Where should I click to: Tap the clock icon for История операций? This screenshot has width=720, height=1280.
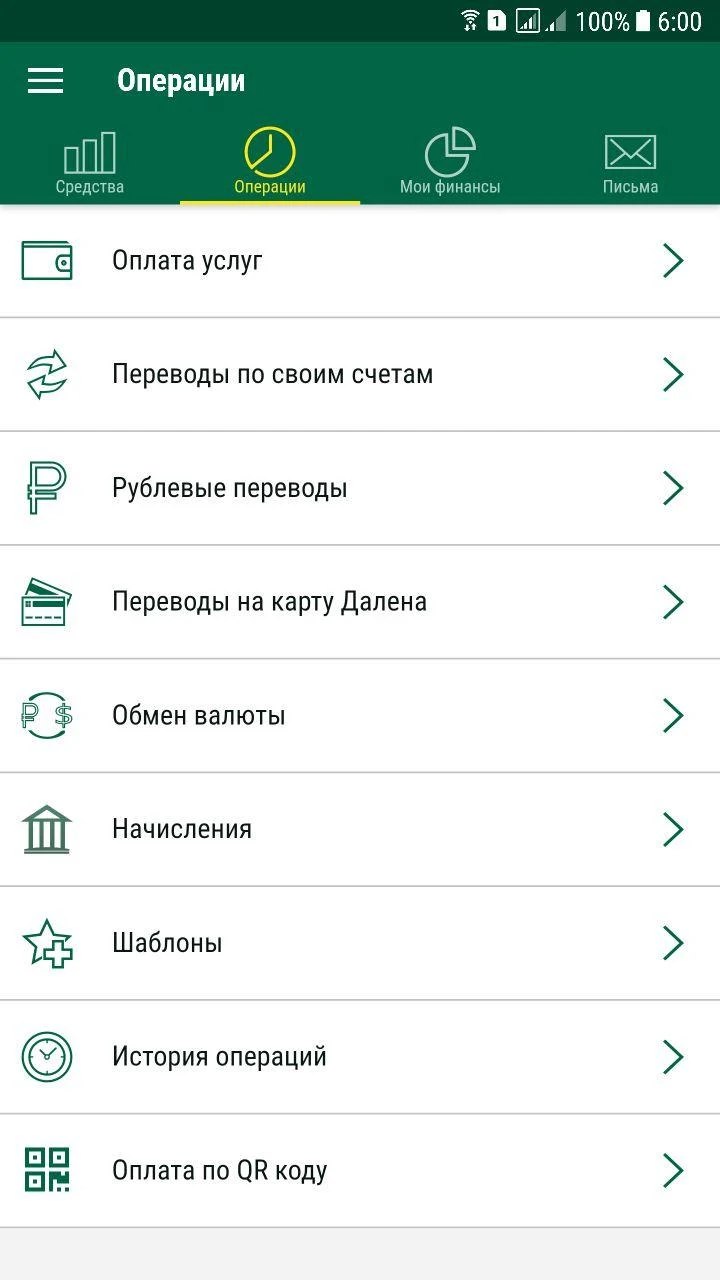[44, 1056]
